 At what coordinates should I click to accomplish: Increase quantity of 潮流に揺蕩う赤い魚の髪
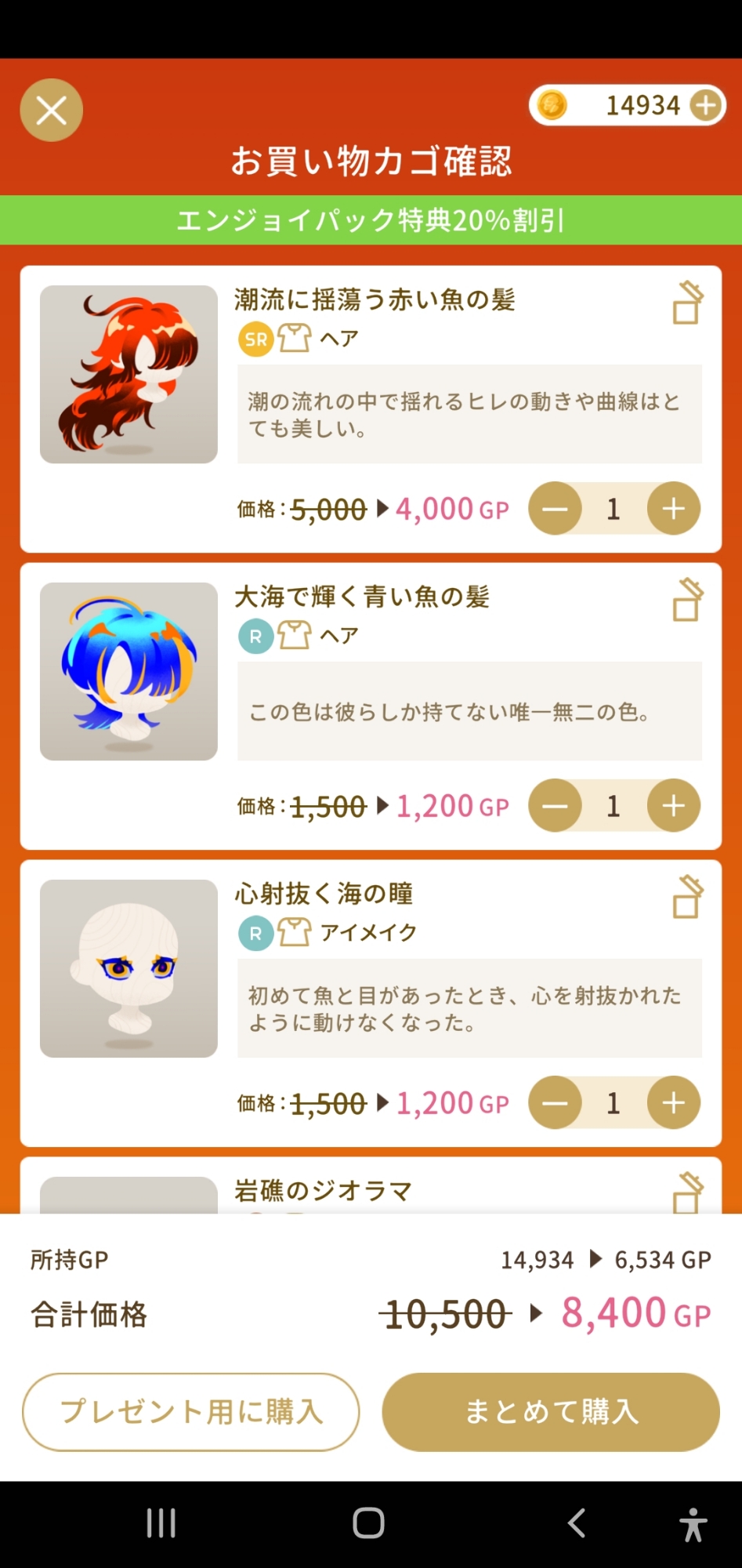pyautogui.click(x=673, y=509)
